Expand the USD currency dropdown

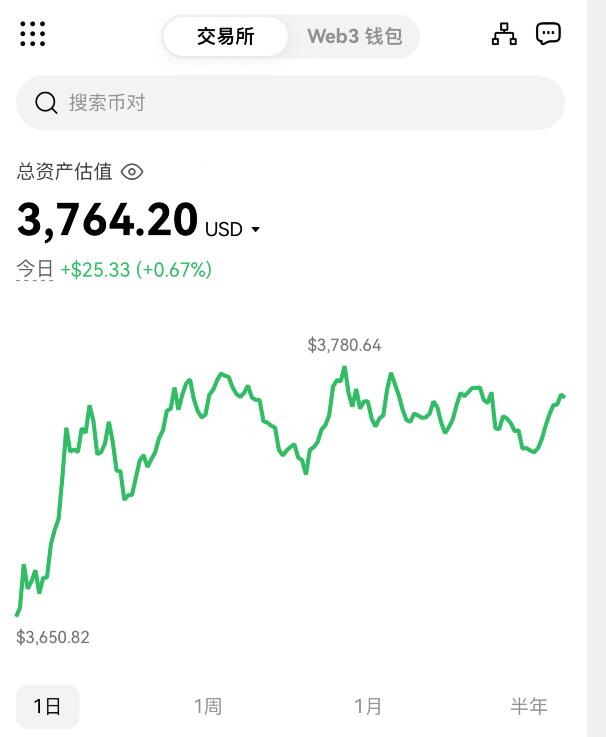(233, 229)
